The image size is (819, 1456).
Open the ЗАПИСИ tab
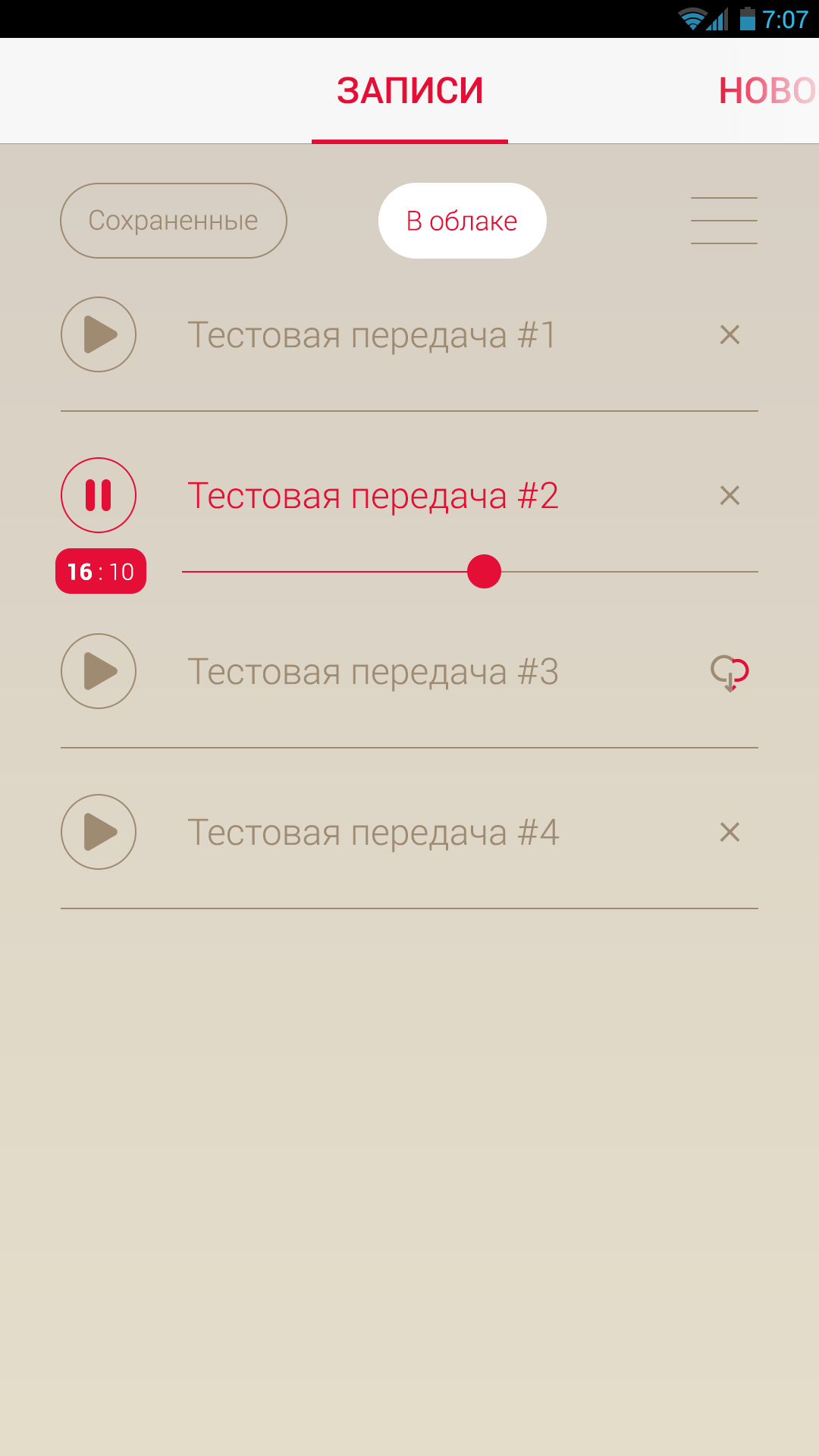pyautogui.click(x=409, y=89)
